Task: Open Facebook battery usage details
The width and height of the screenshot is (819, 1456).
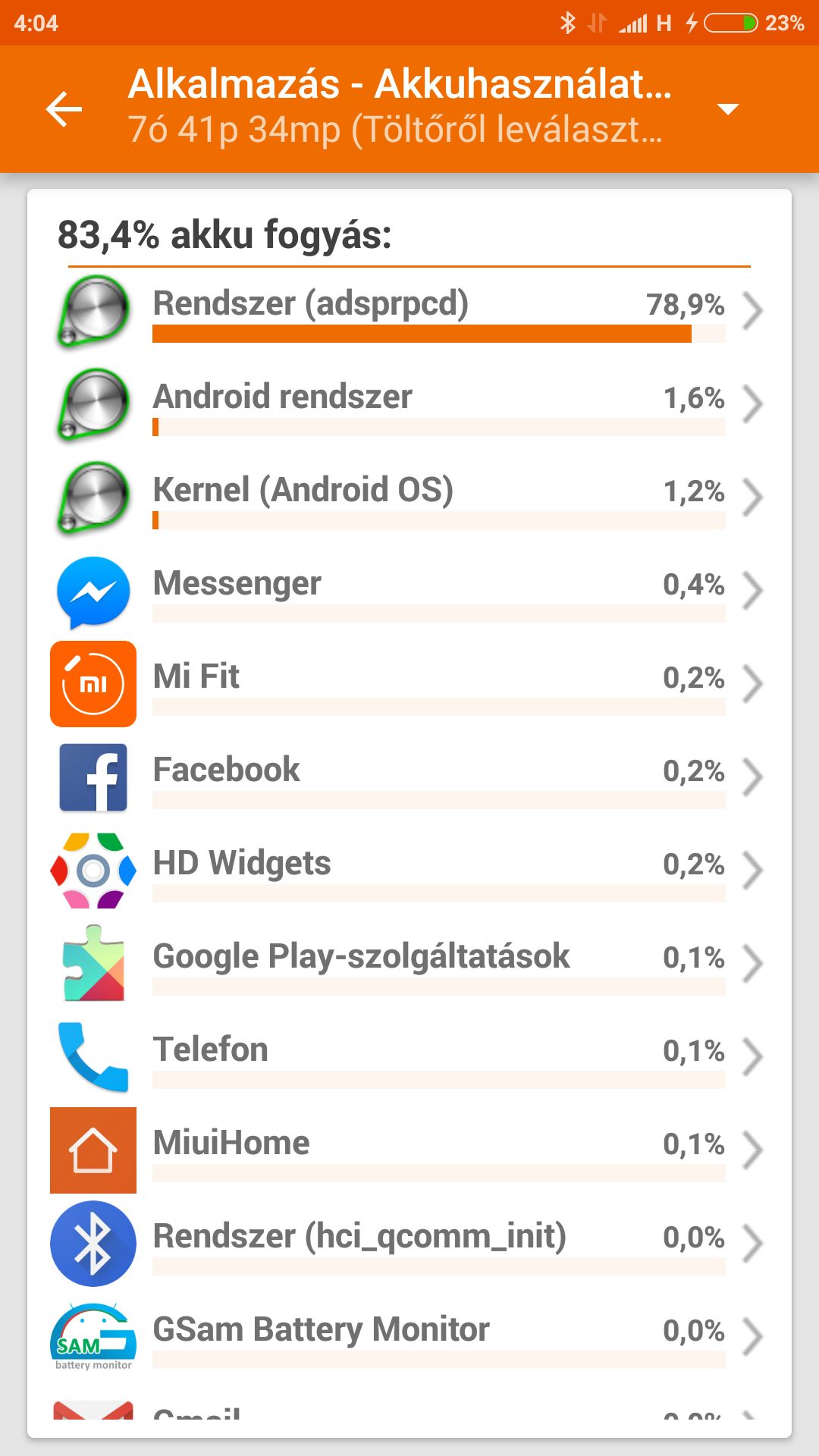Action: click(x=409, y=778)
